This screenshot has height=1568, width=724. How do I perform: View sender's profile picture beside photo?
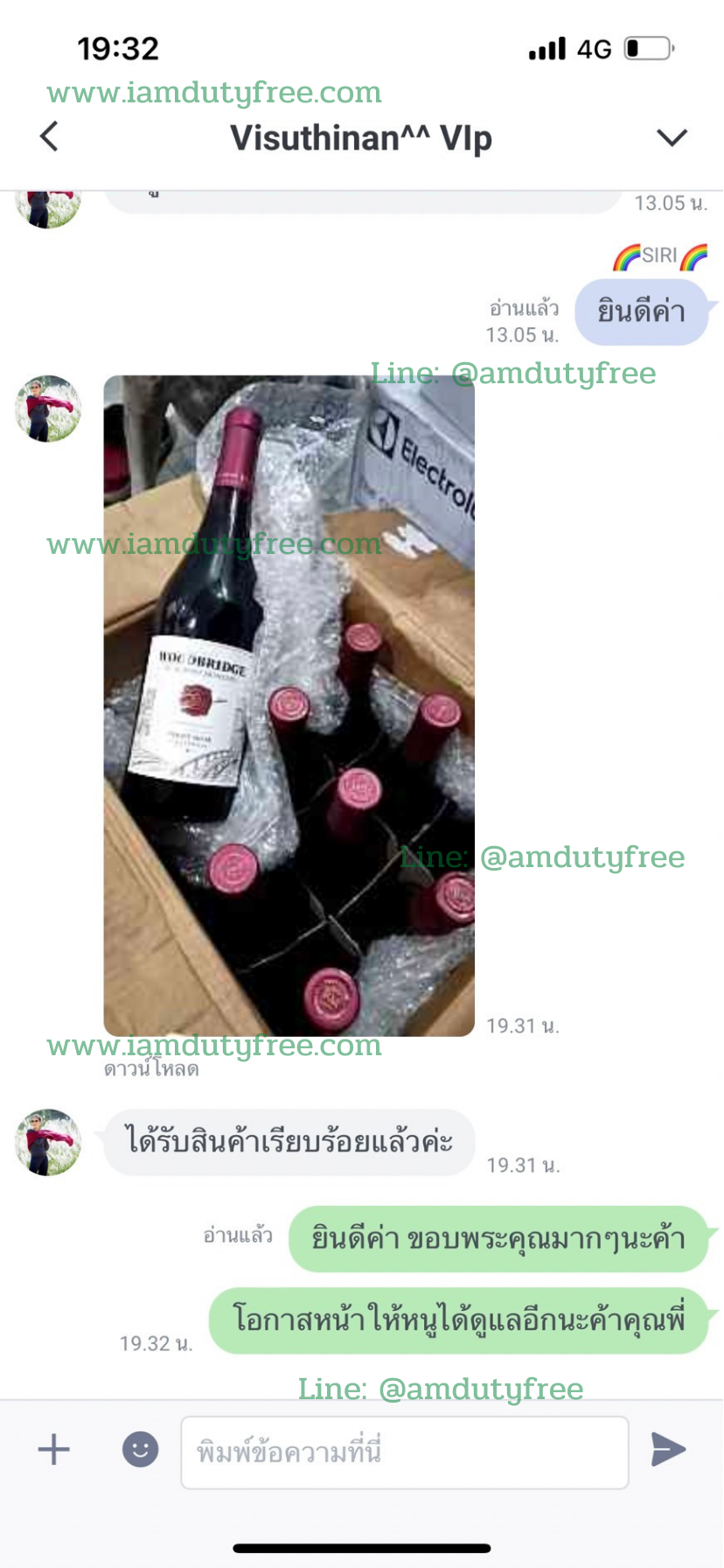(x=48, y=409)
